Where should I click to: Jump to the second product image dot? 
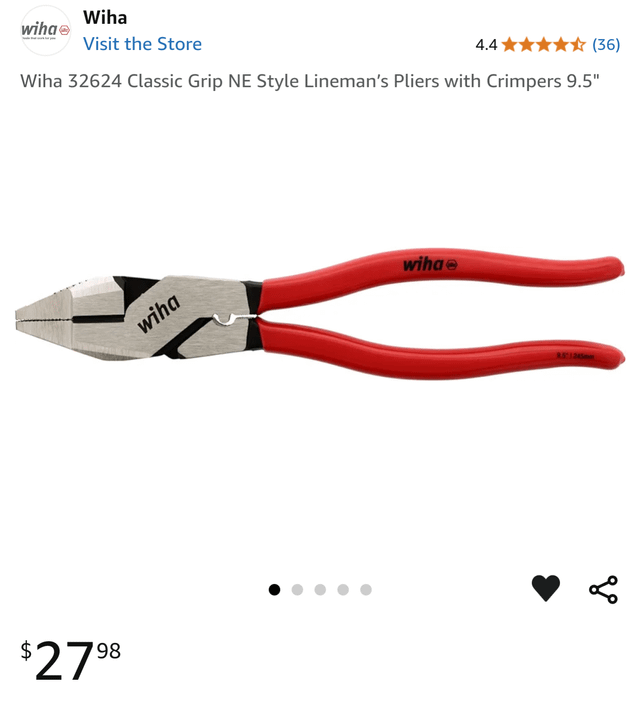(x=297, y=589)
